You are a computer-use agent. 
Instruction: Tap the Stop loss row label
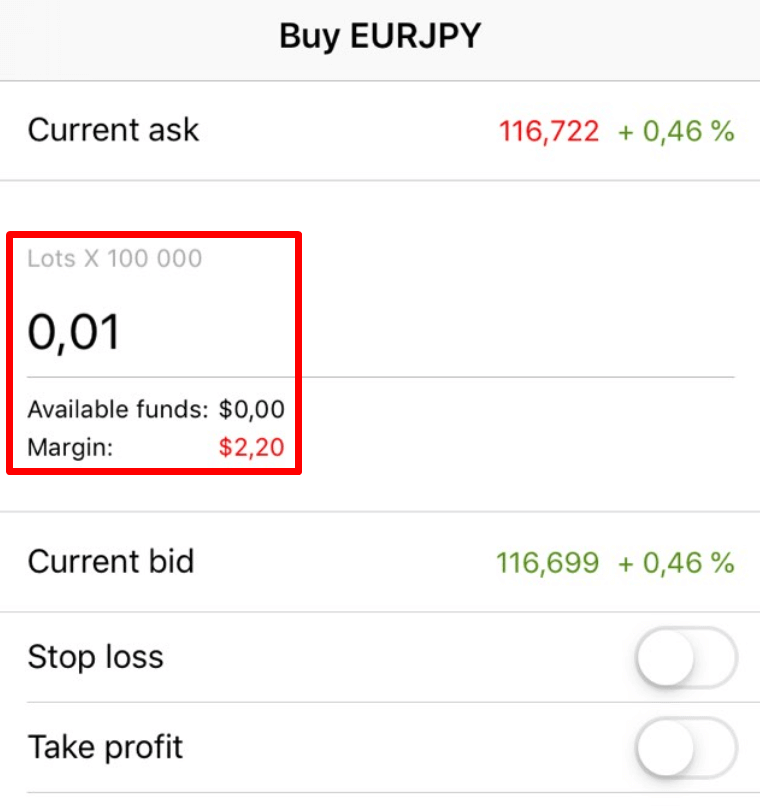tap(95, 658)
